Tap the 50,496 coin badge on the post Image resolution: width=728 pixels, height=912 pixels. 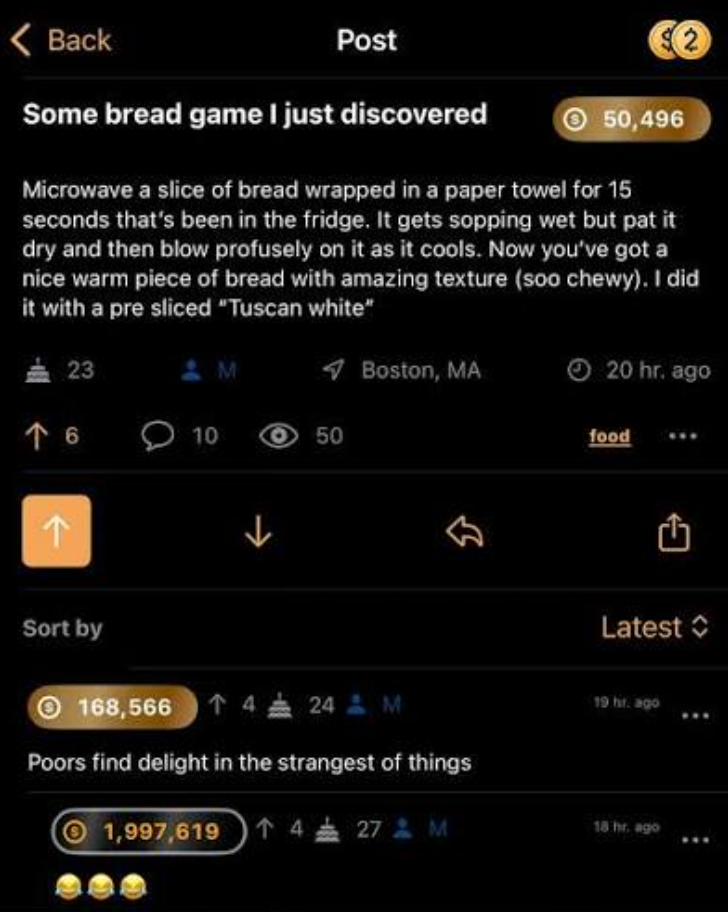(x=631, y=119)
